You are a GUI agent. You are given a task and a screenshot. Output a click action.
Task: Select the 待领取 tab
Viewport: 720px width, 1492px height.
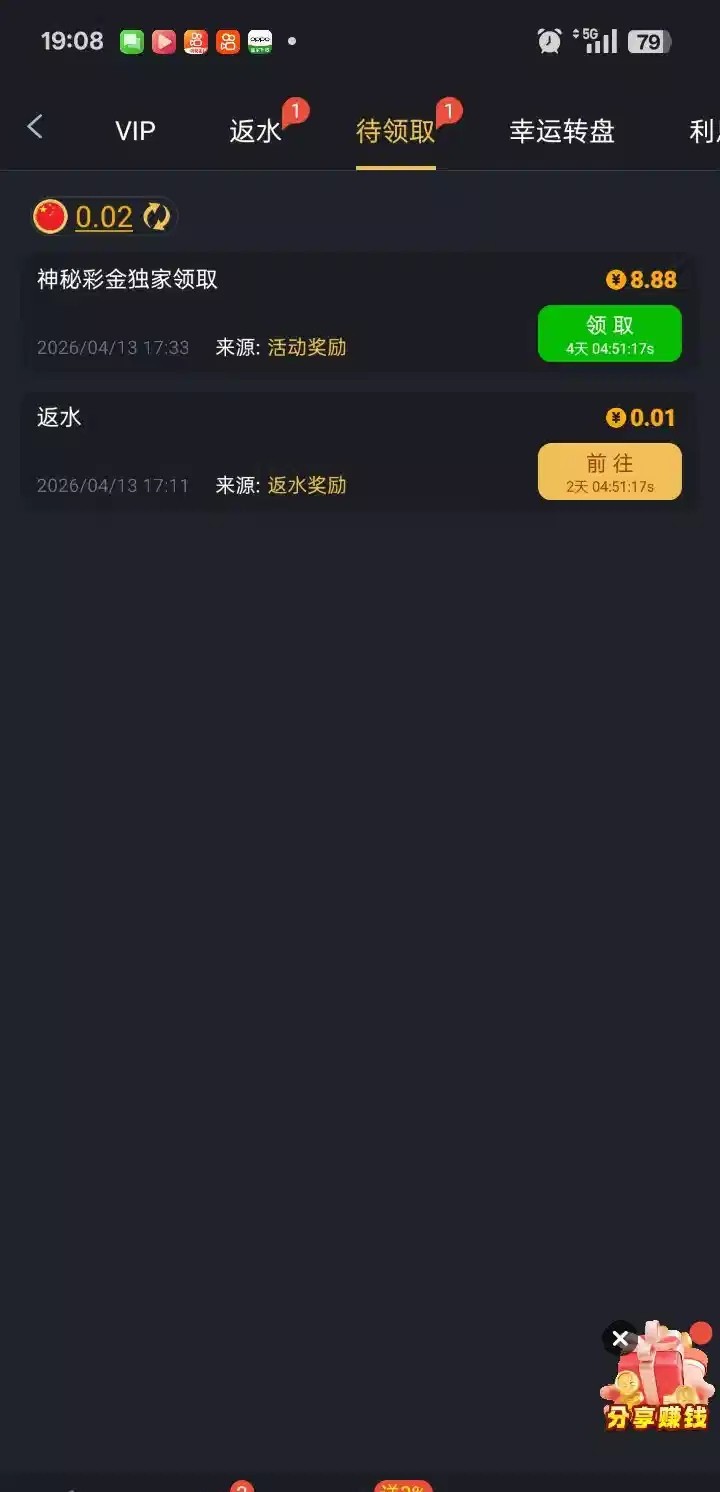(396, 131)
